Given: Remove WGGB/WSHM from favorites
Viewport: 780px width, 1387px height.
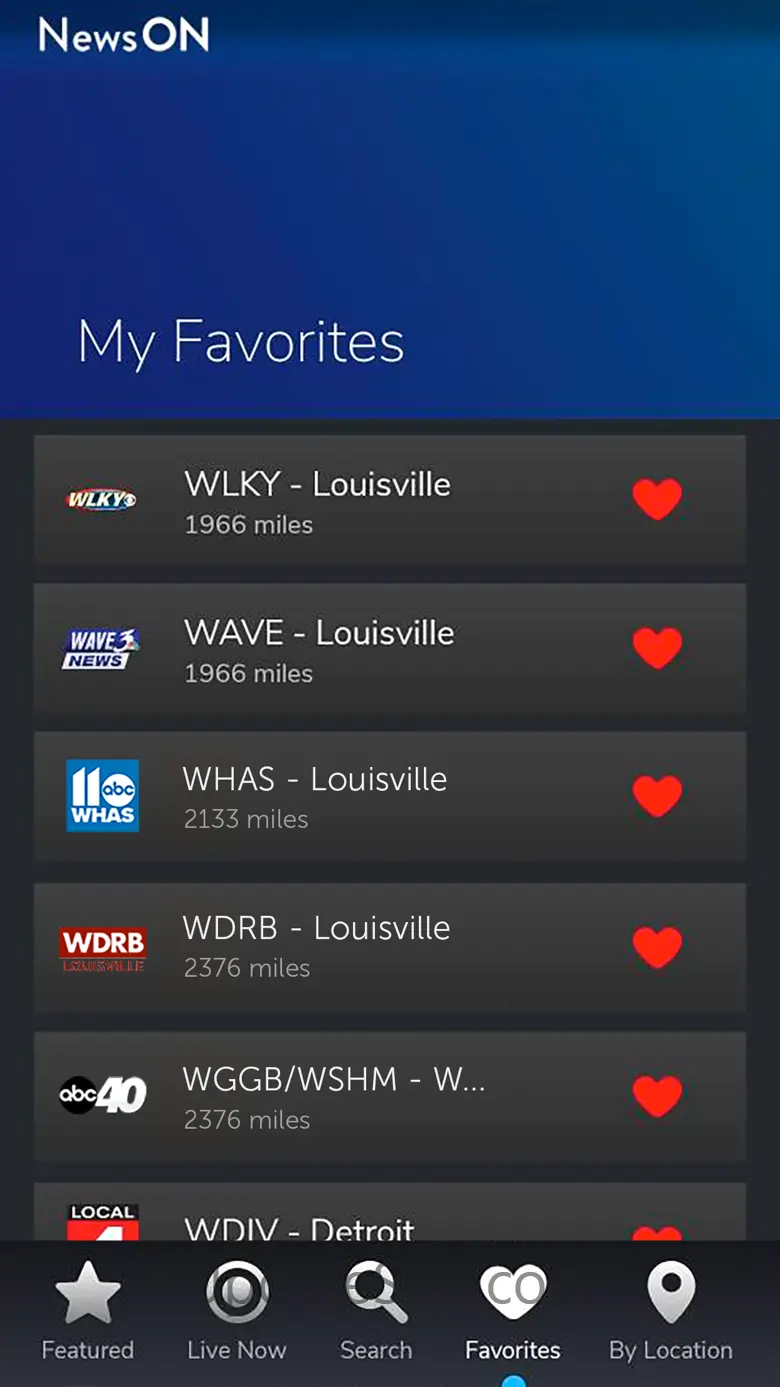Looking at the screenshot, I should (657, 1097).
